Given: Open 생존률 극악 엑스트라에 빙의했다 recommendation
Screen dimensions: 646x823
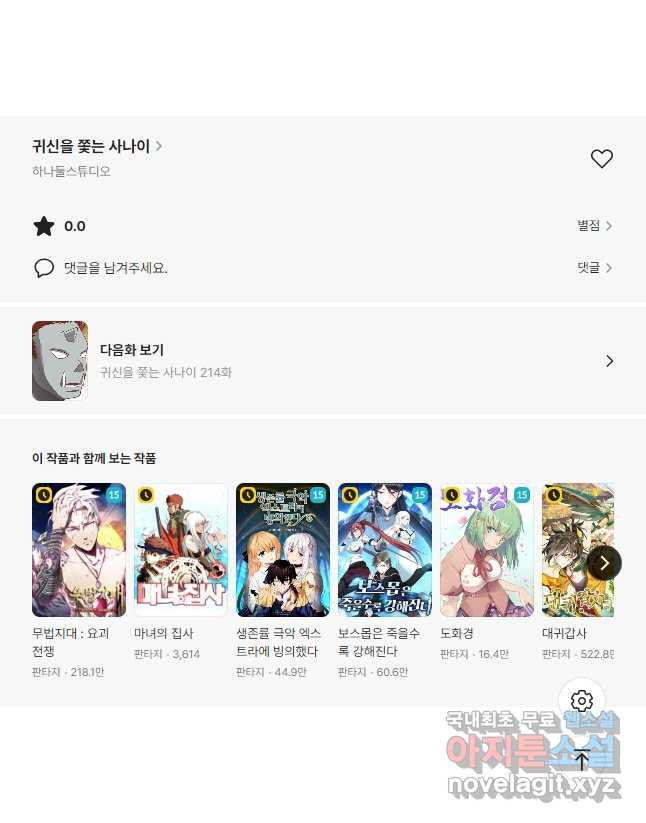Looking at the screenshot, I should 283,550.
